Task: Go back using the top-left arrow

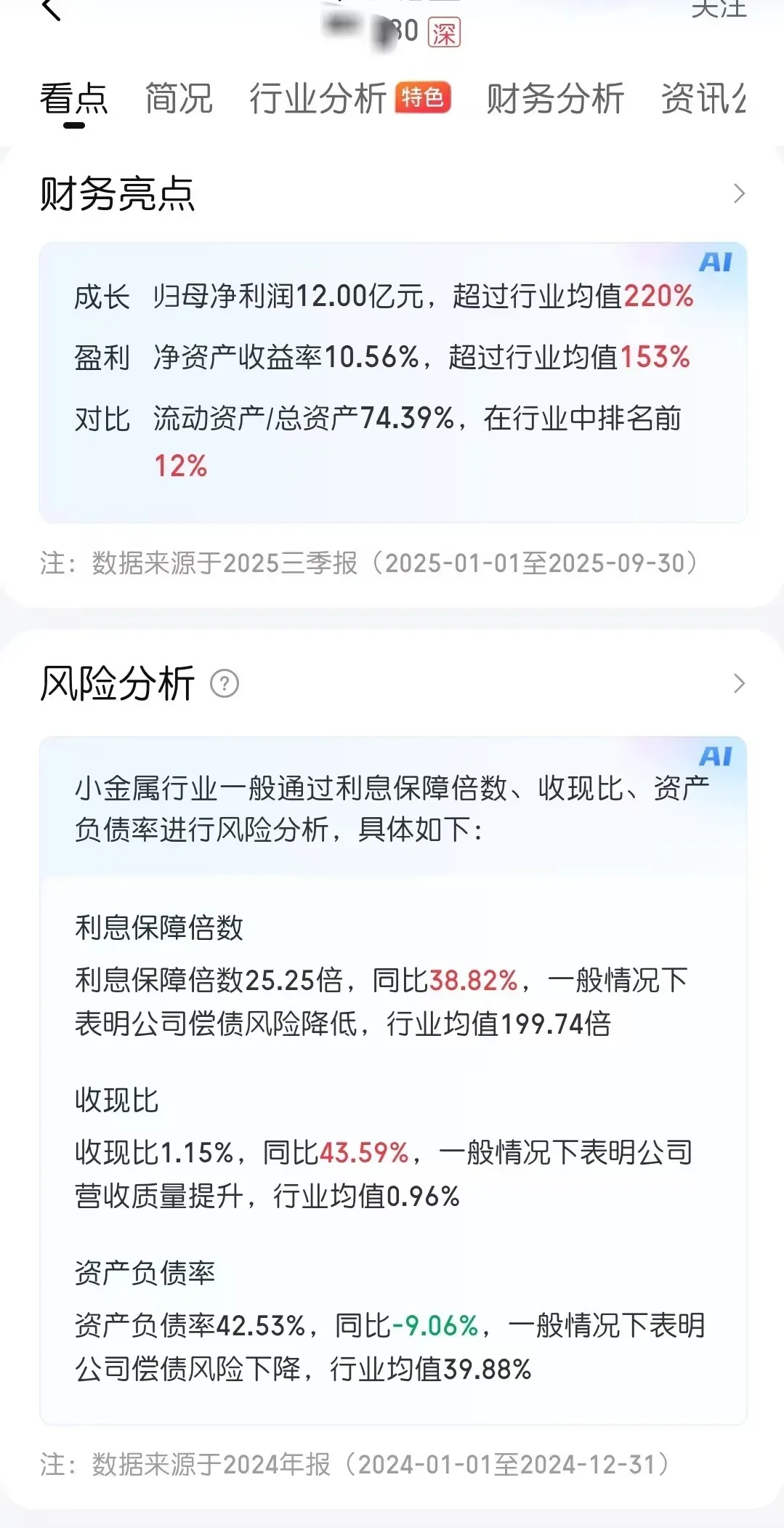Action: click(51, 9)
